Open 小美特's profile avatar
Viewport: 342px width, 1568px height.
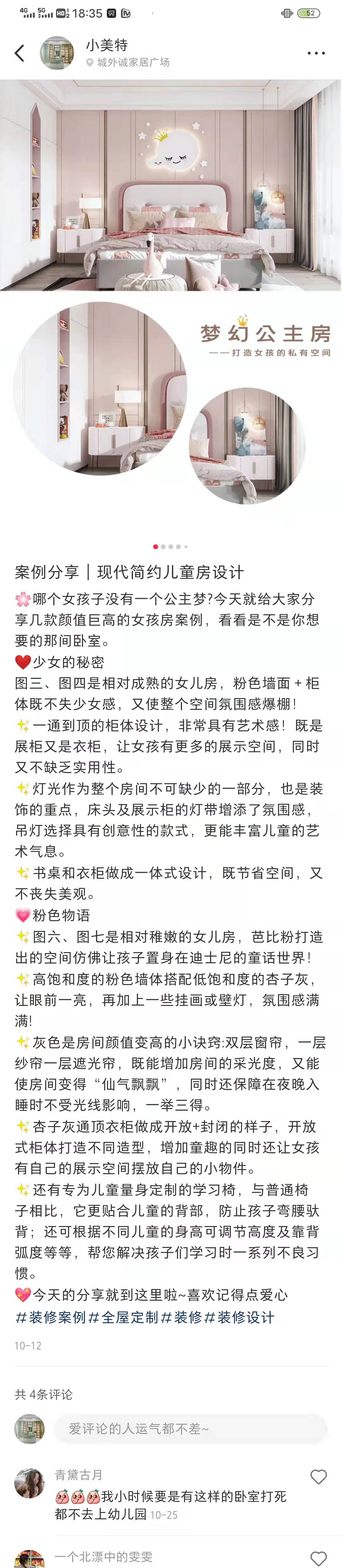57,53
